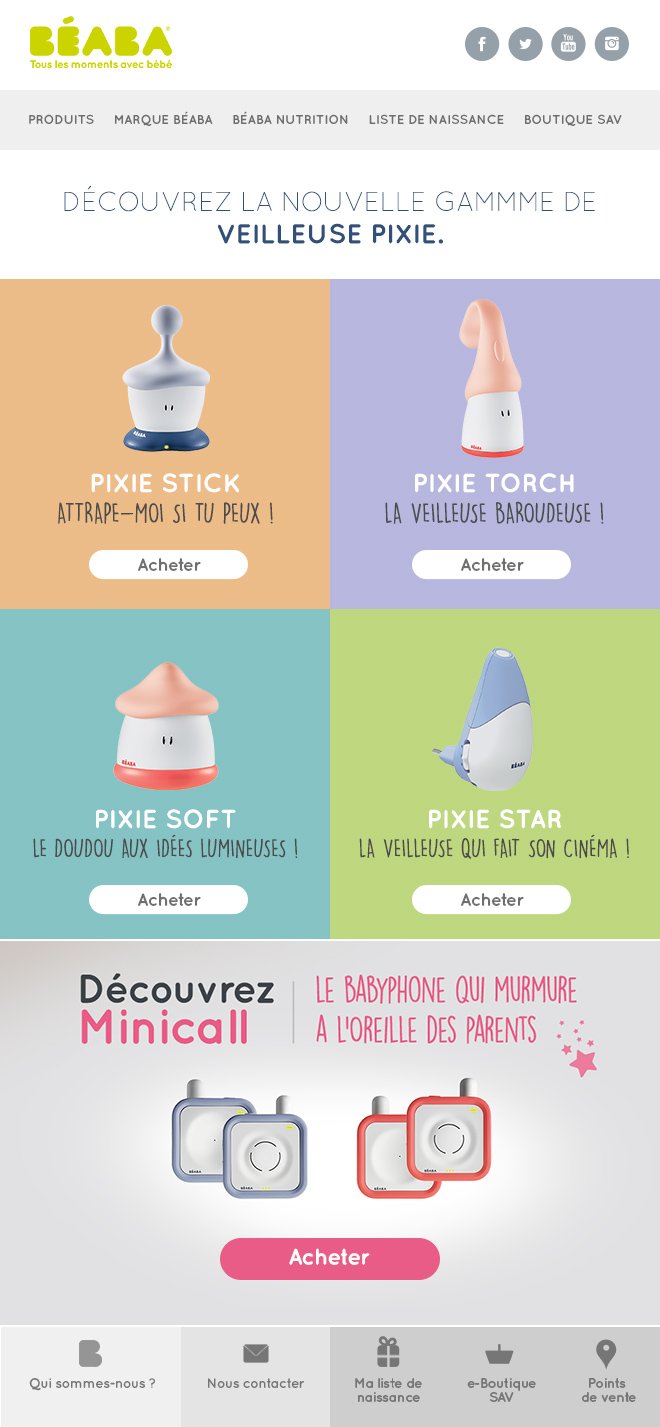Open the Béaba Instagram page

tap(612, 44)
